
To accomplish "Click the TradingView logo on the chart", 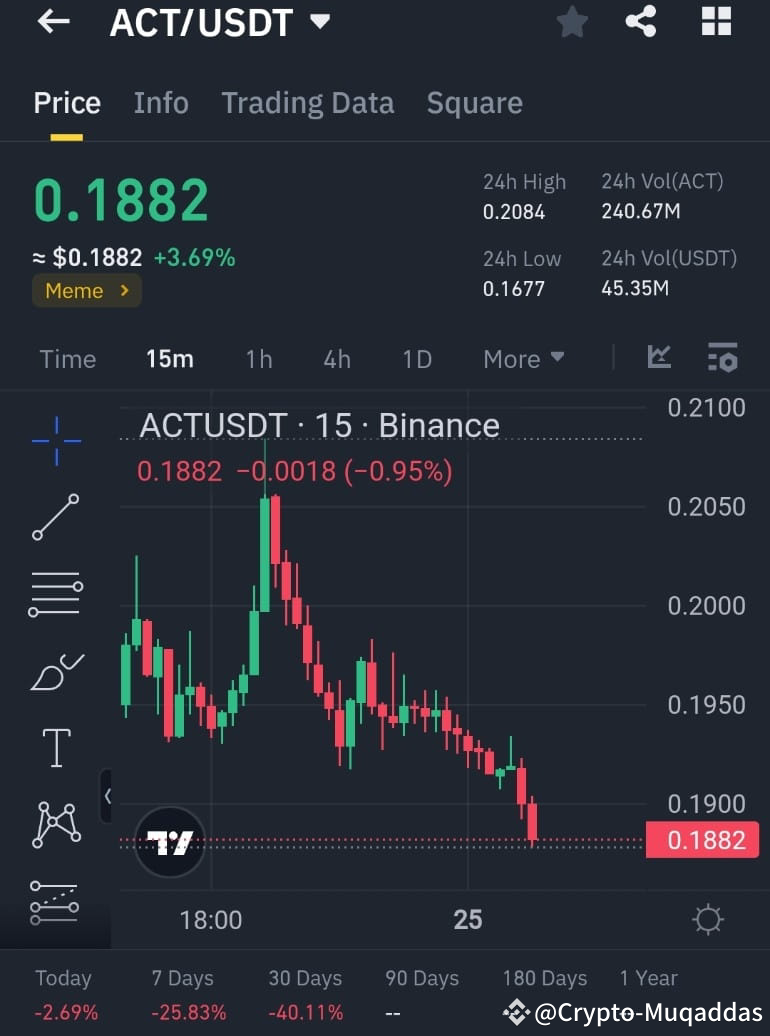I will (x=169, y=841).
